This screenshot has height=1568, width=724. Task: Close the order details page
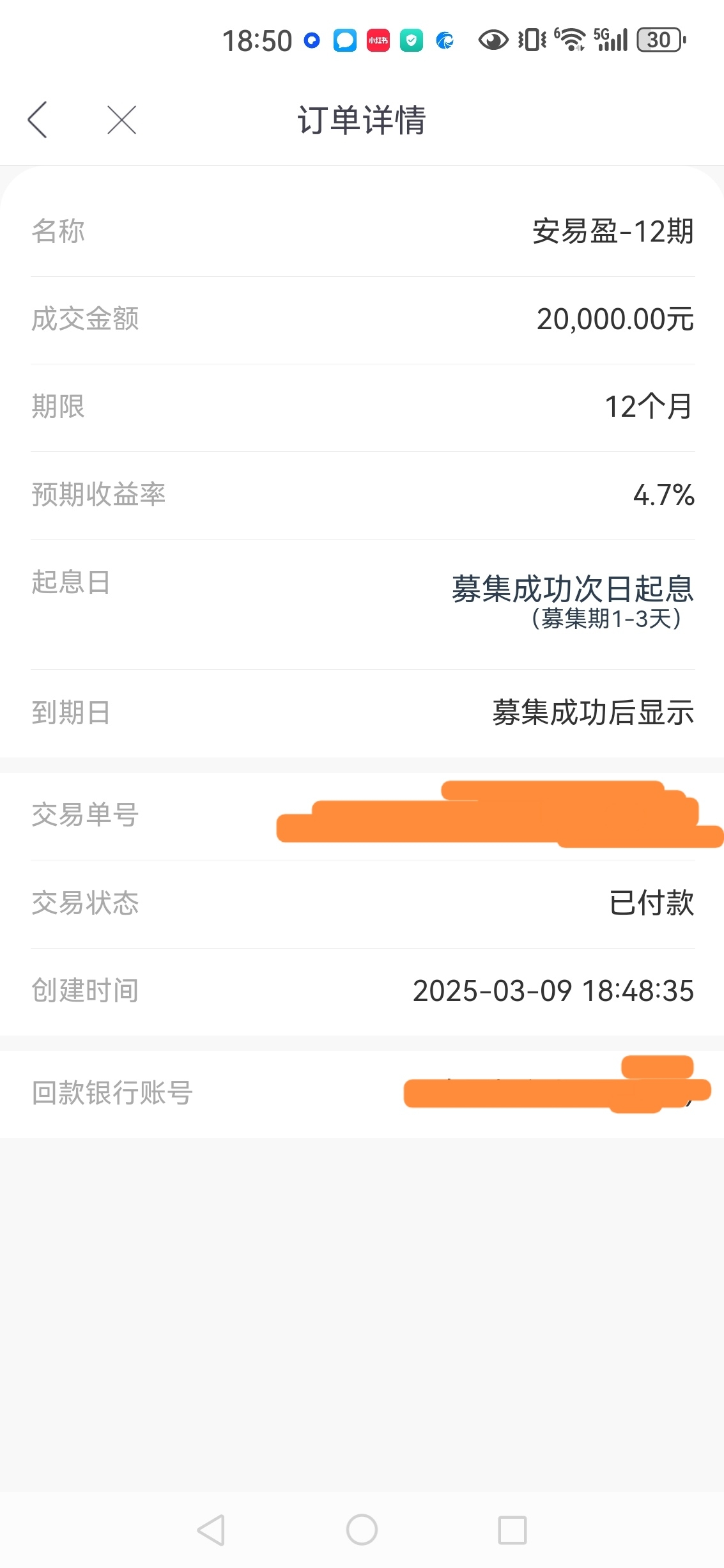click(x=121, y=120)
